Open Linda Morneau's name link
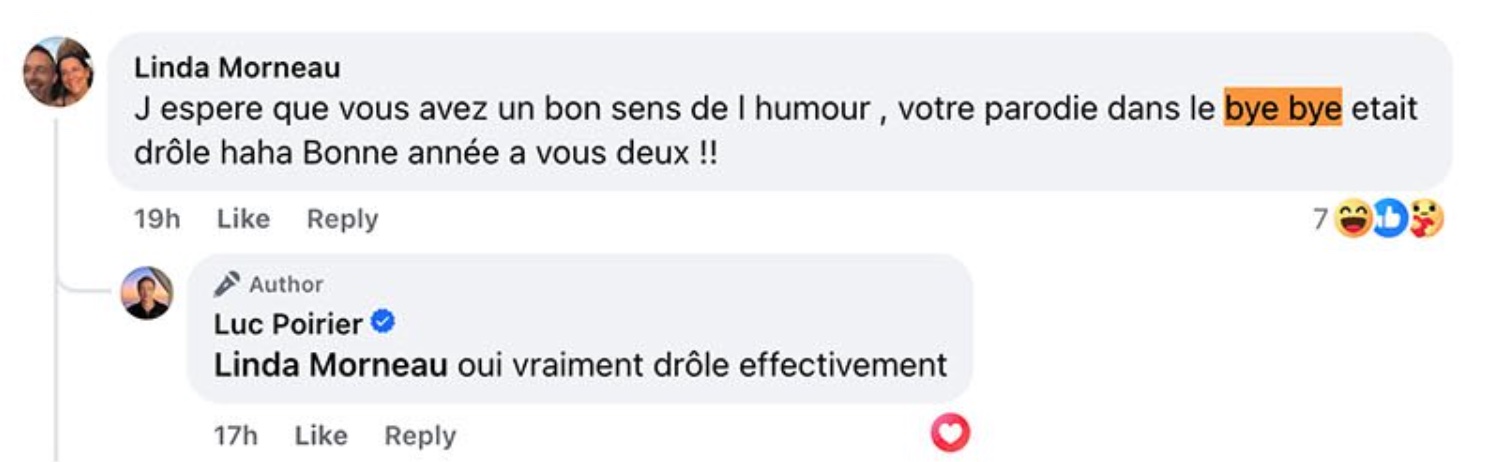The height and width of the screenshot is (462, 1500). tap(237, 68)
